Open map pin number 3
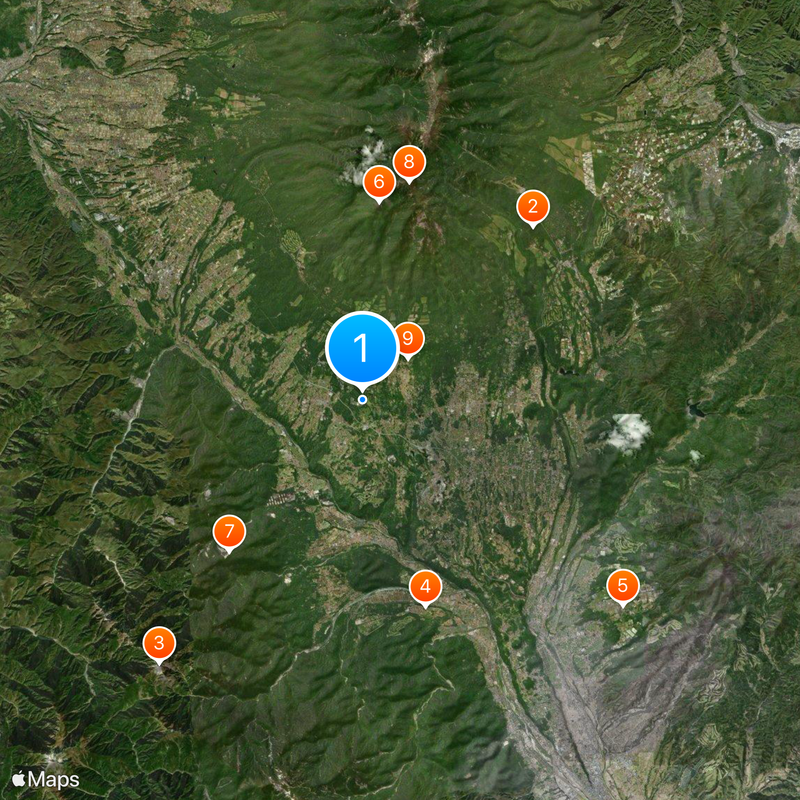 click(x=159, y=643)
